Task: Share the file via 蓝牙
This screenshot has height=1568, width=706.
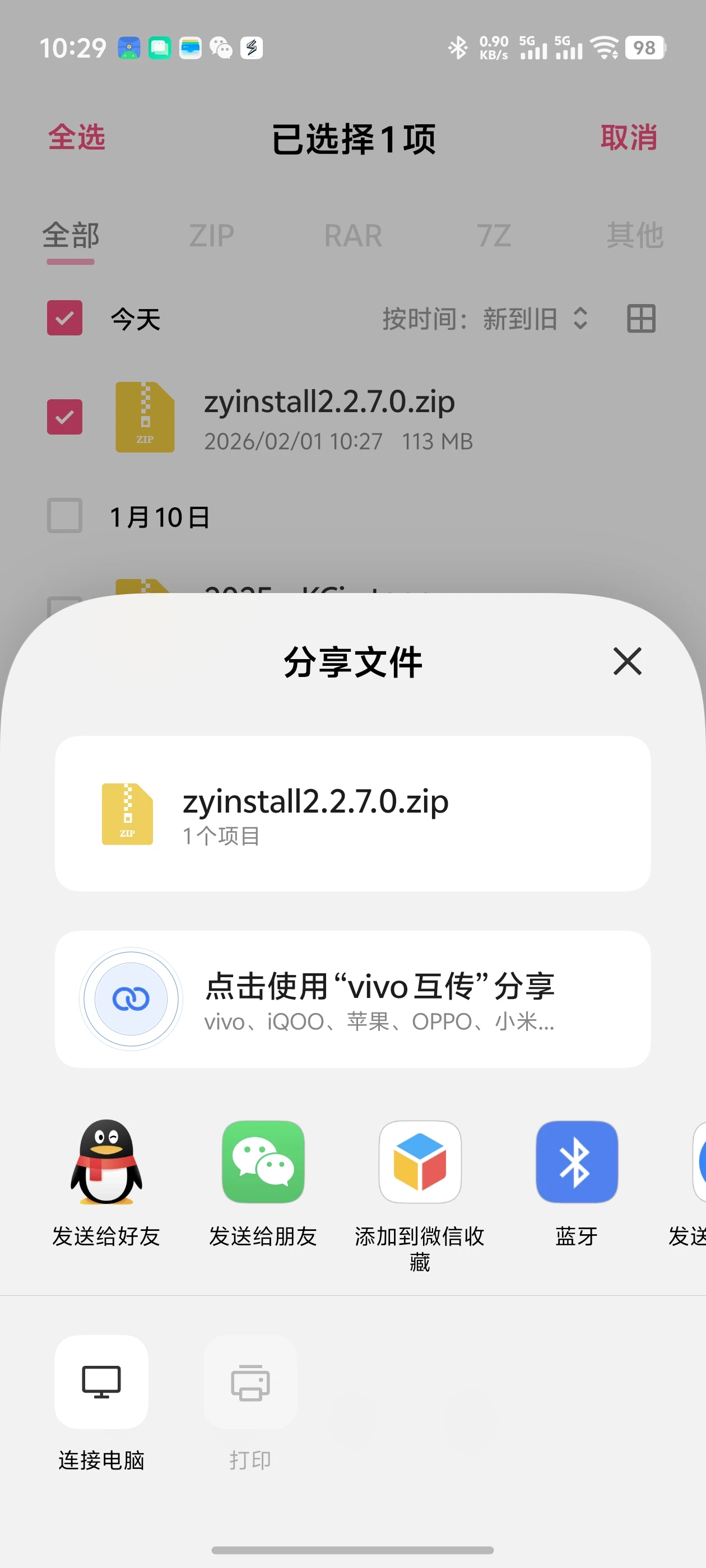Action: pyautogui.click(x=576, y=1162)
